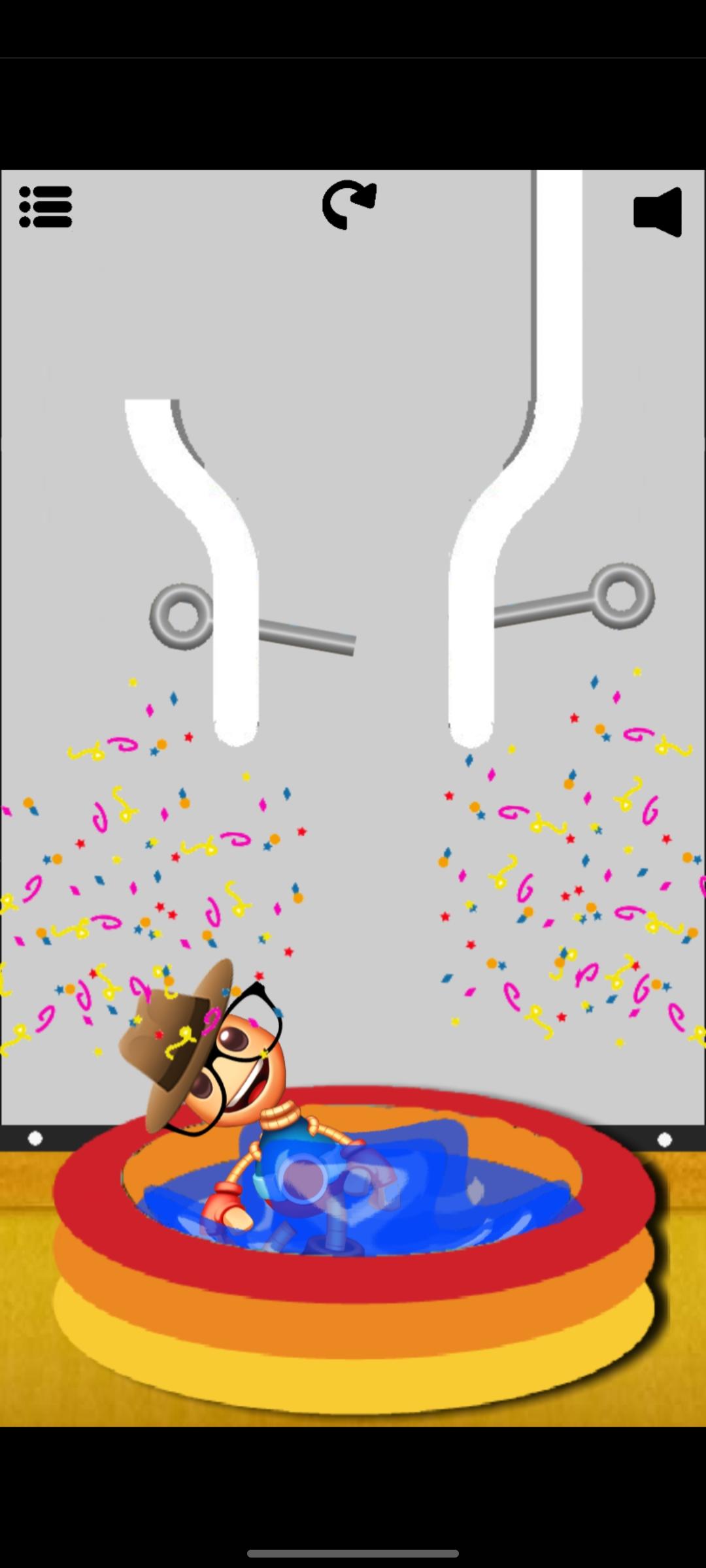Toggle game sound with the speaker button
The height and width of the screenshot is (1568, 706).
(656, 210)
